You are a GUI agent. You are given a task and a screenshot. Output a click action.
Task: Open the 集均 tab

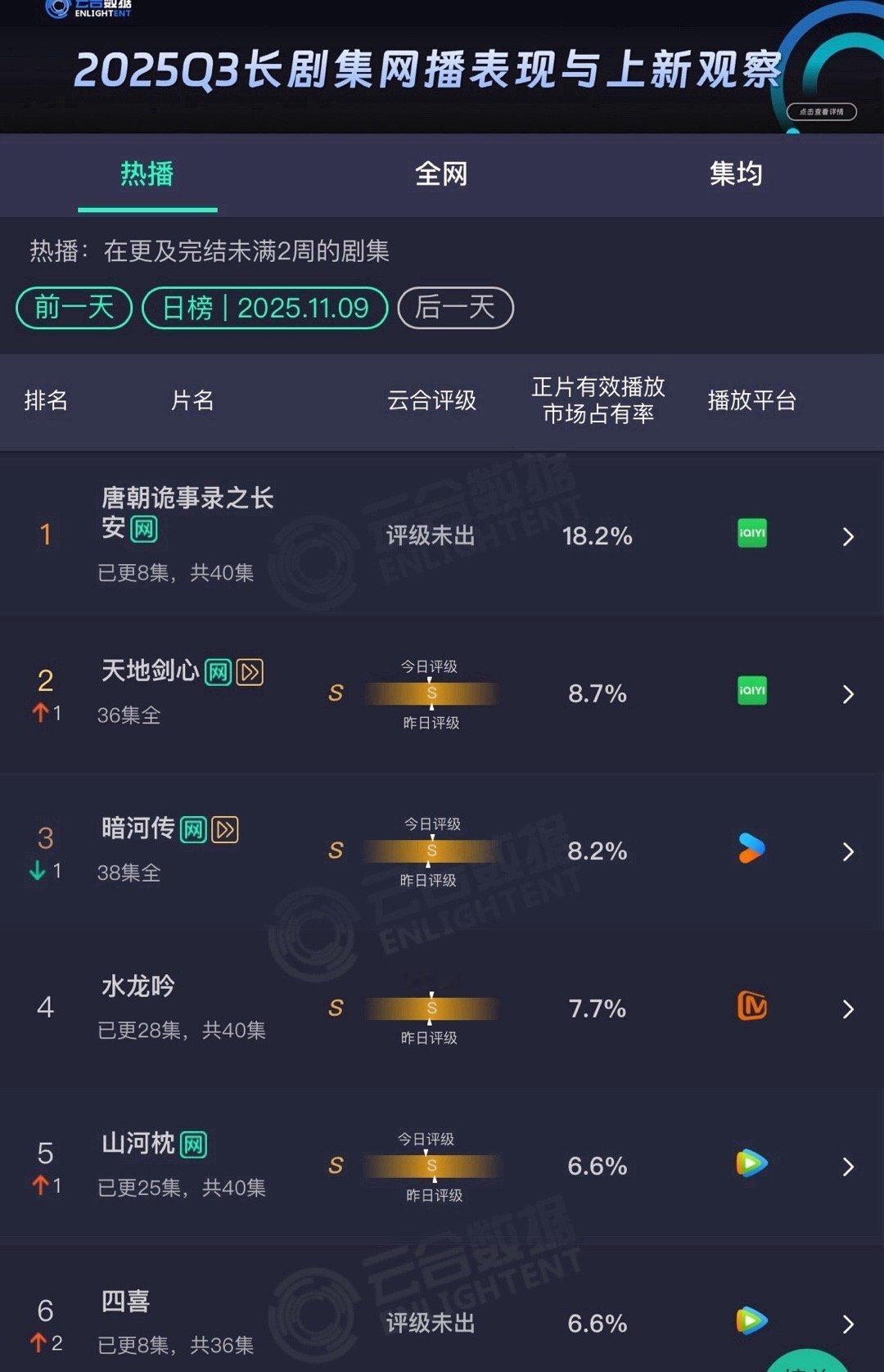(x=736, y=175)
